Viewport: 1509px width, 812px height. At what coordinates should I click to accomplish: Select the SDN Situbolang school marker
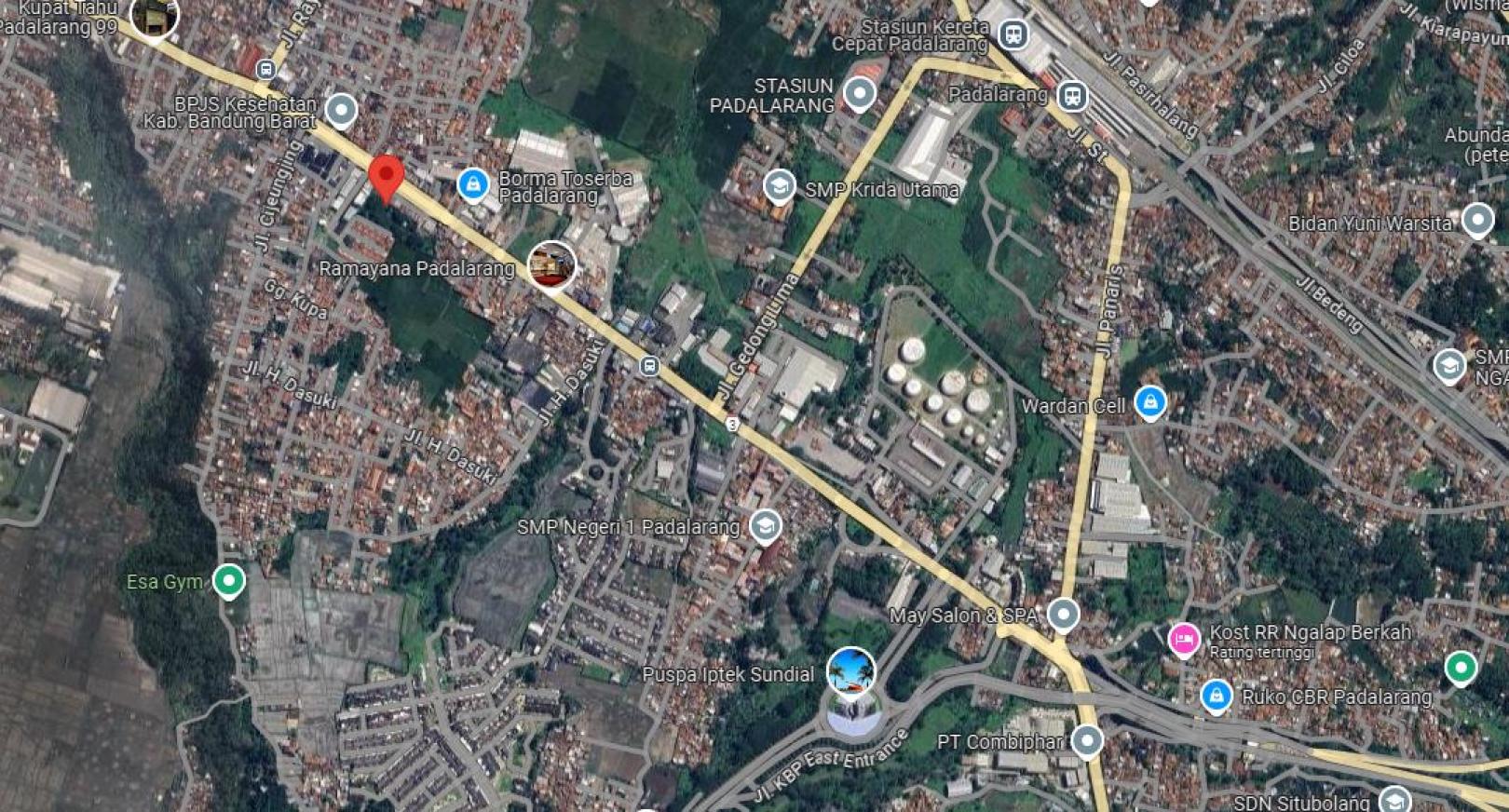[1393, 800]
